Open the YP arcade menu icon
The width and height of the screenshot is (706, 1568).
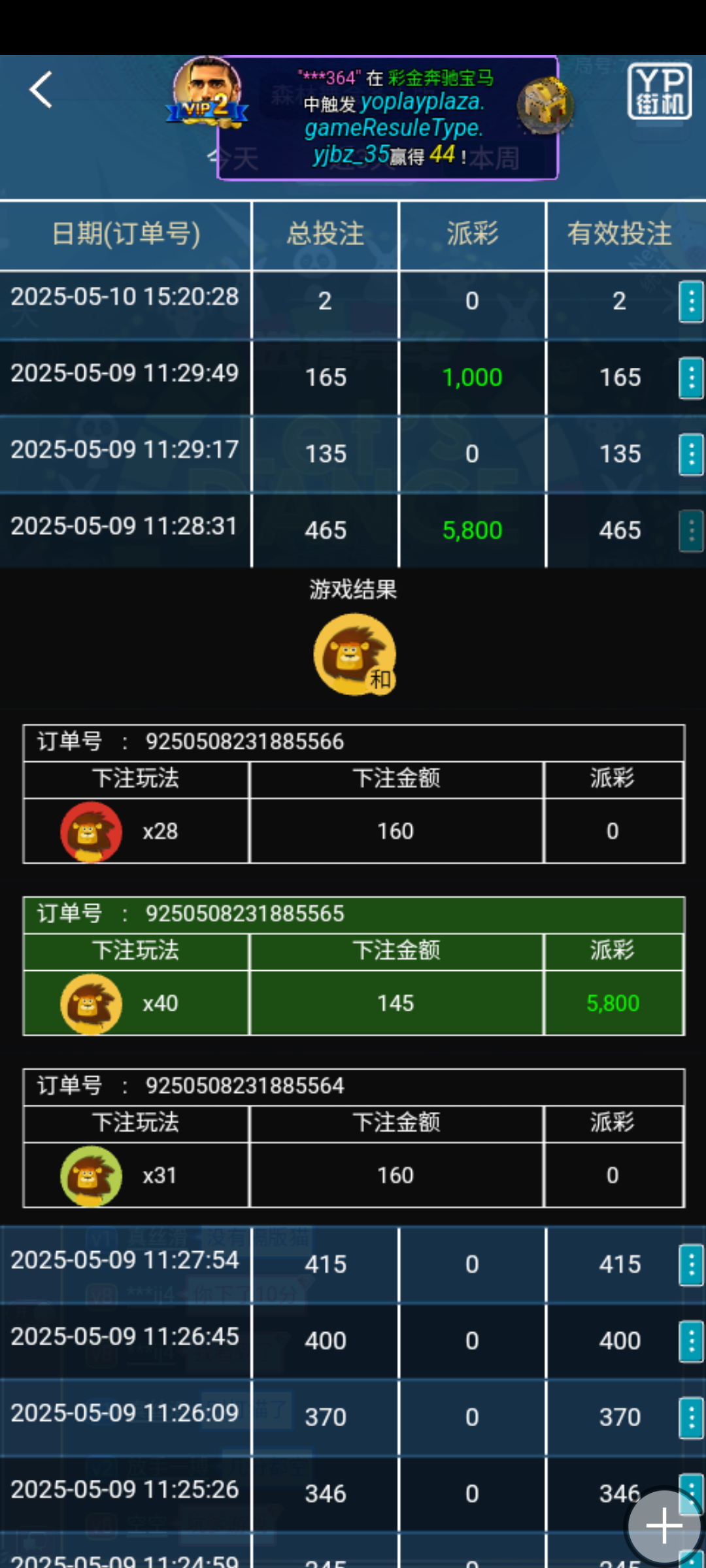point(659,91)
